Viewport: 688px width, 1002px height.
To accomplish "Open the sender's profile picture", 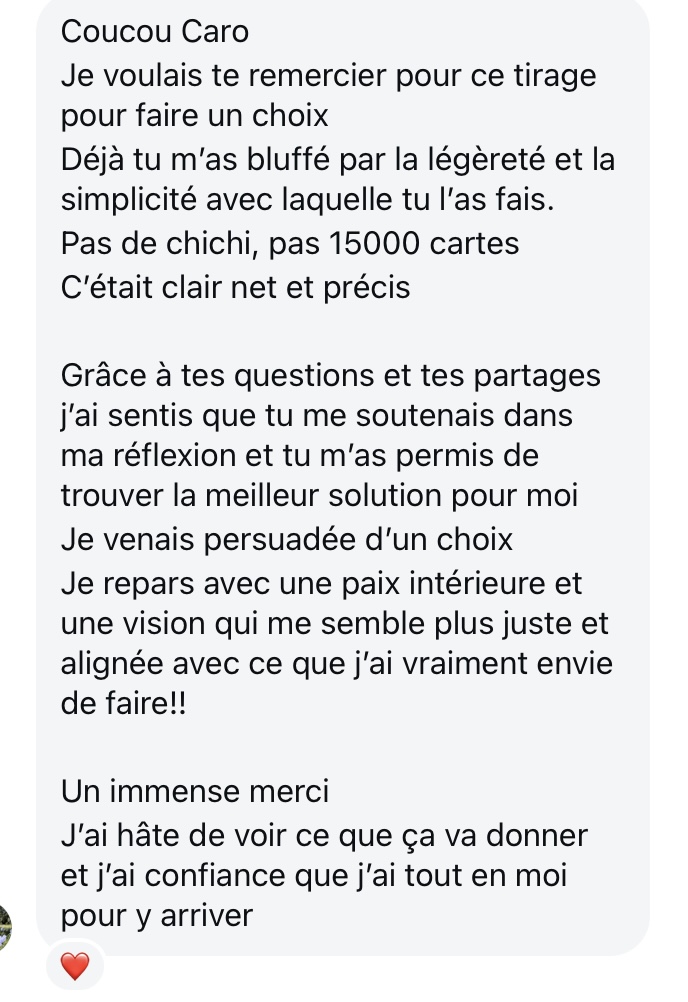I will click(5, 926).
